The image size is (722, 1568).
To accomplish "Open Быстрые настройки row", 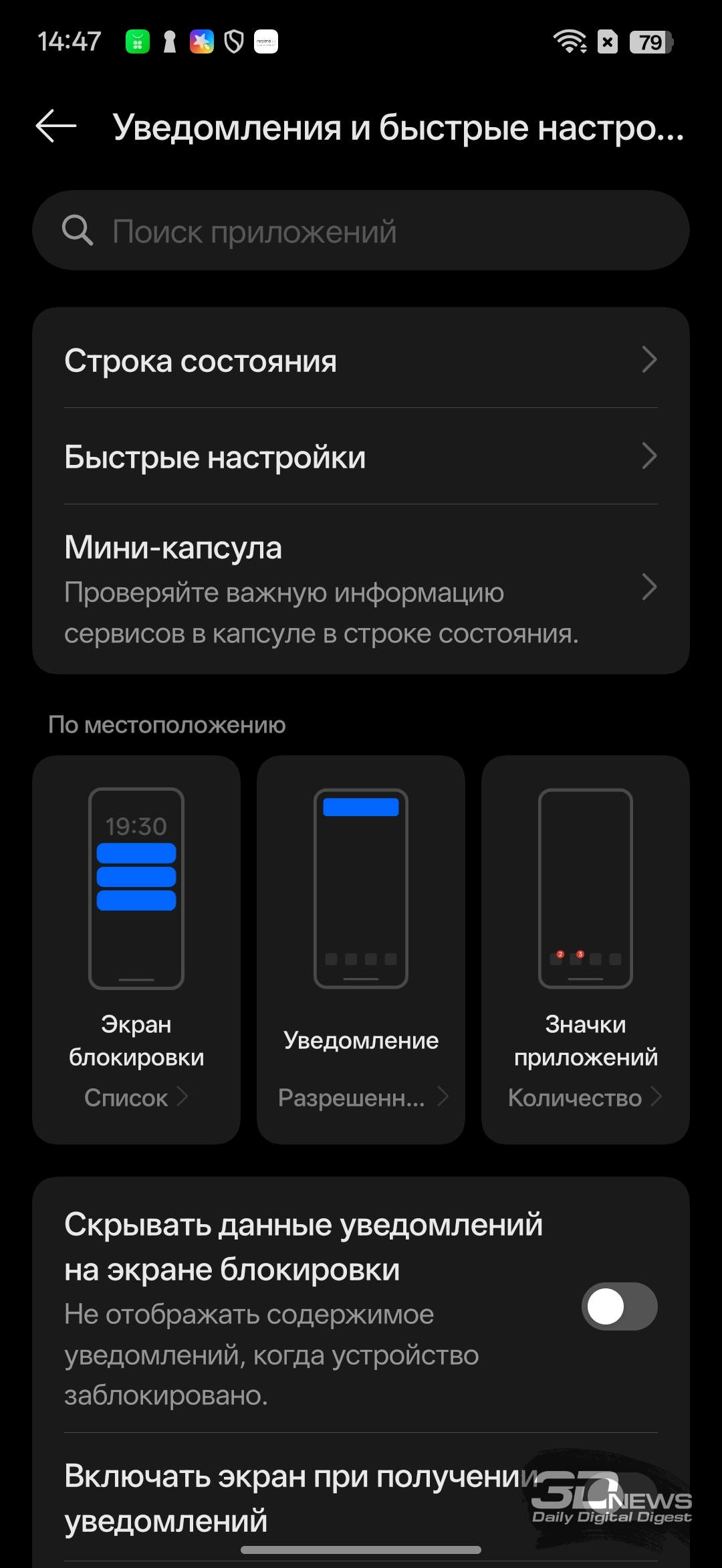I will tap(361, 457).
